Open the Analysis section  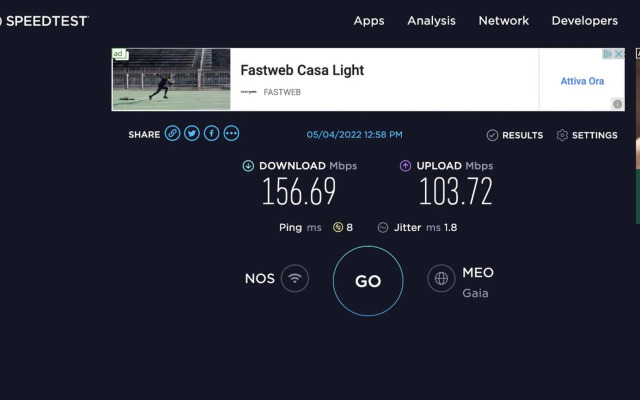pyautogui.click(x=431, y=20)
